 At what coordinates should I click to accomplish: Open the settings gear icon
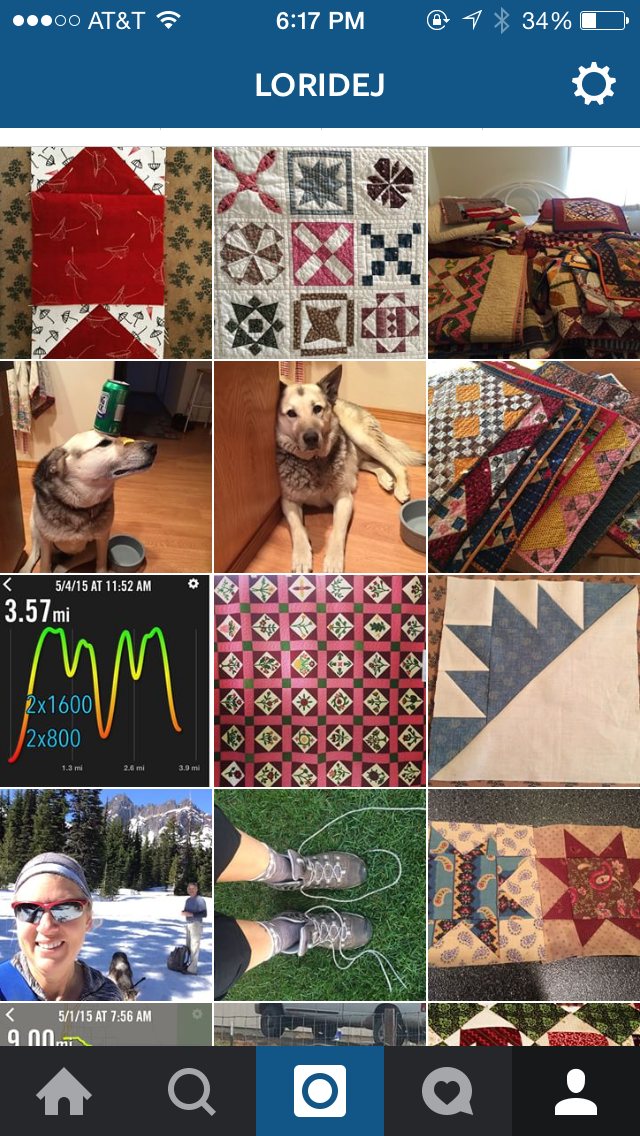click(593, 85)
